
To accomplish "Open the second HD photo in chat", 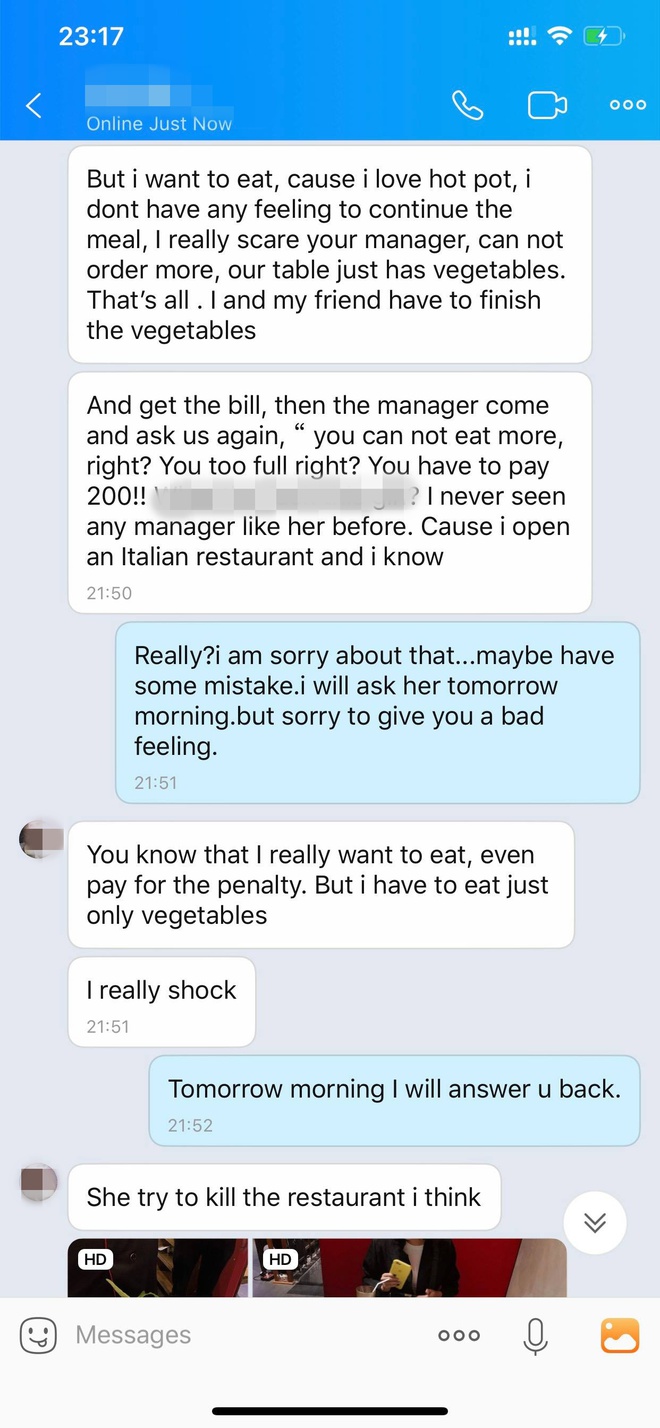I will (x=410, y=1268).
